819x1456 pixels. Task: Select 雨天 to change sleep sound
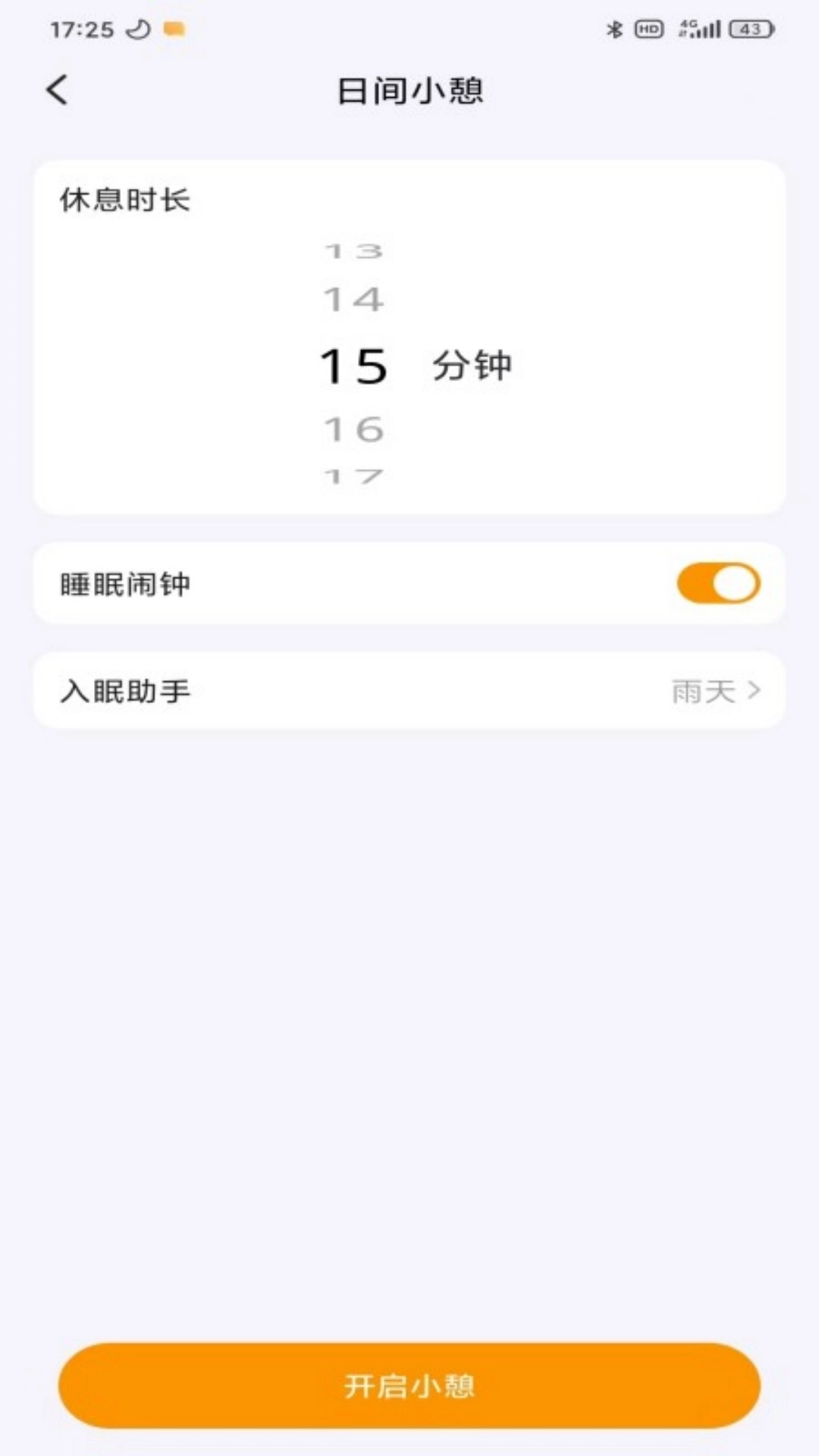click(x=701, y=691)
